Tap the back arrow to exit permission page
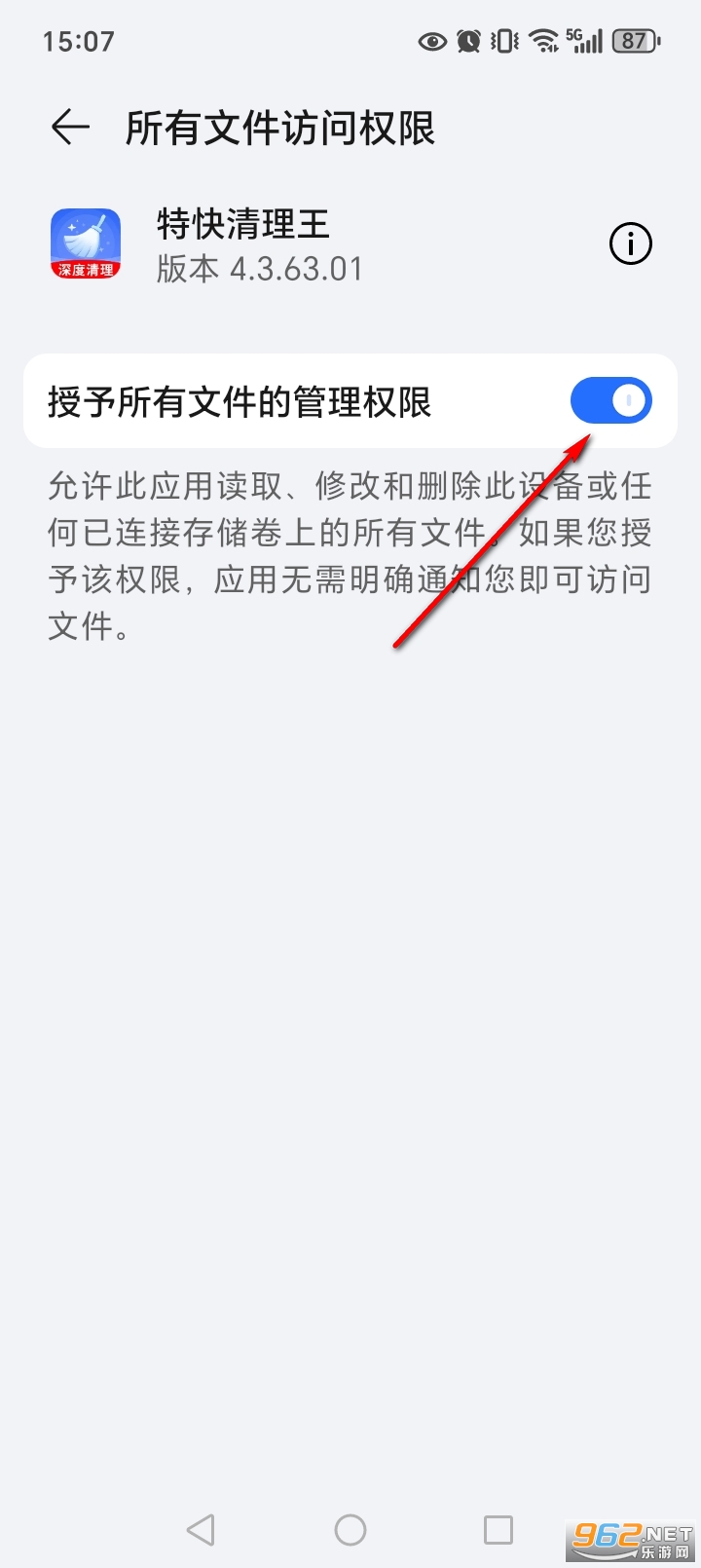This screenshot has height=1568, width=701. (x=68, y=127)
